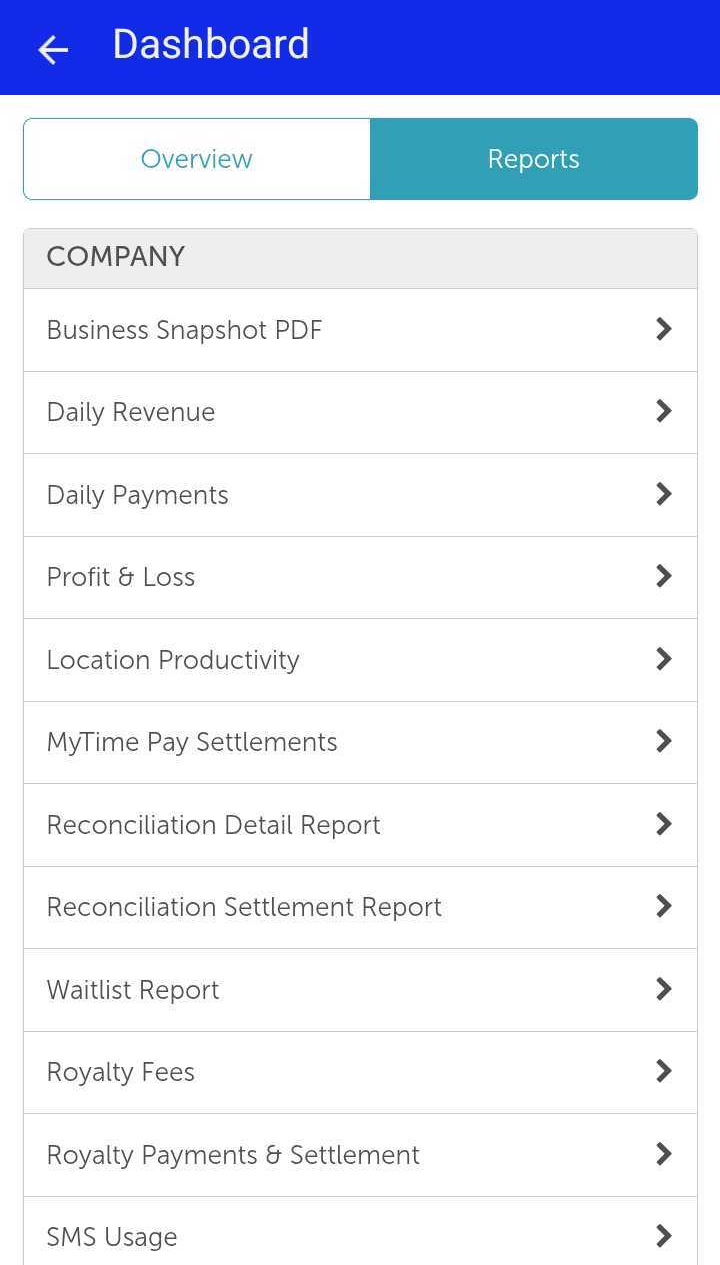Select the Reports tab
The height and width of the screenshot is (1265, 720).
tap(533, 159)
